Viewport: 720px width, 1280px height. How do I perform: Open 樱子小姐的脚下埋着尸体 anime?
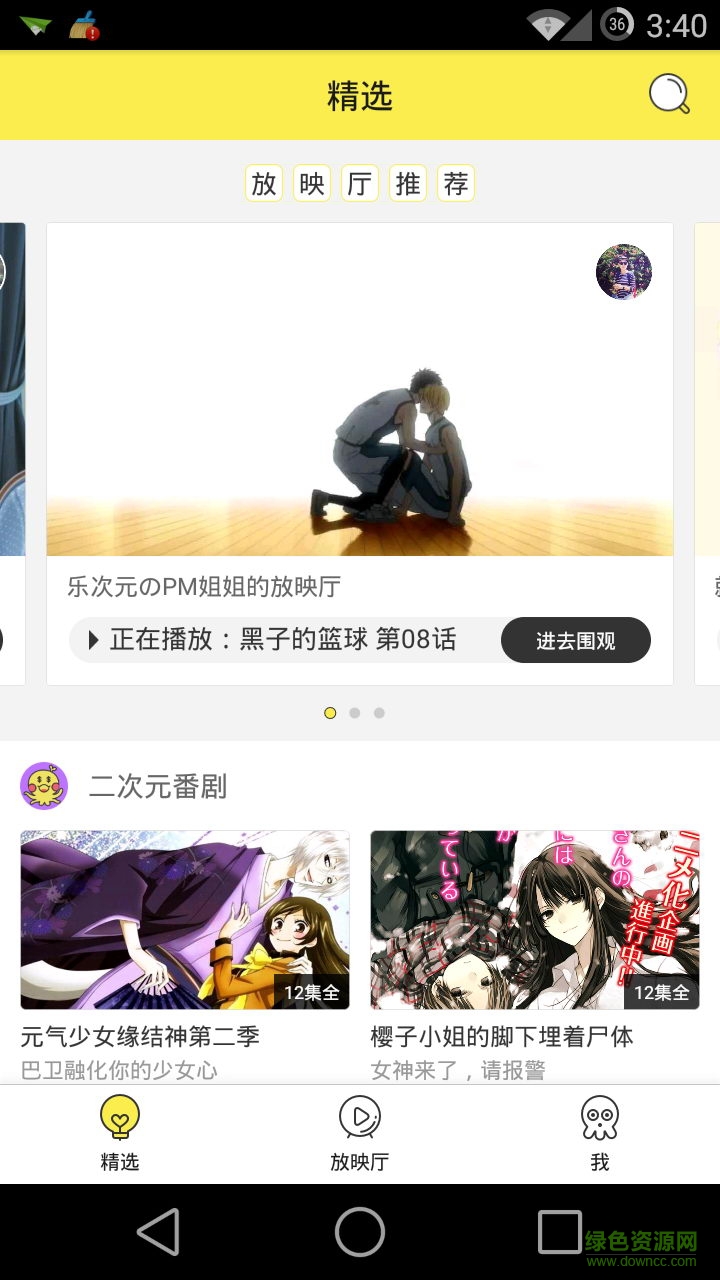[x=535, y=920]
